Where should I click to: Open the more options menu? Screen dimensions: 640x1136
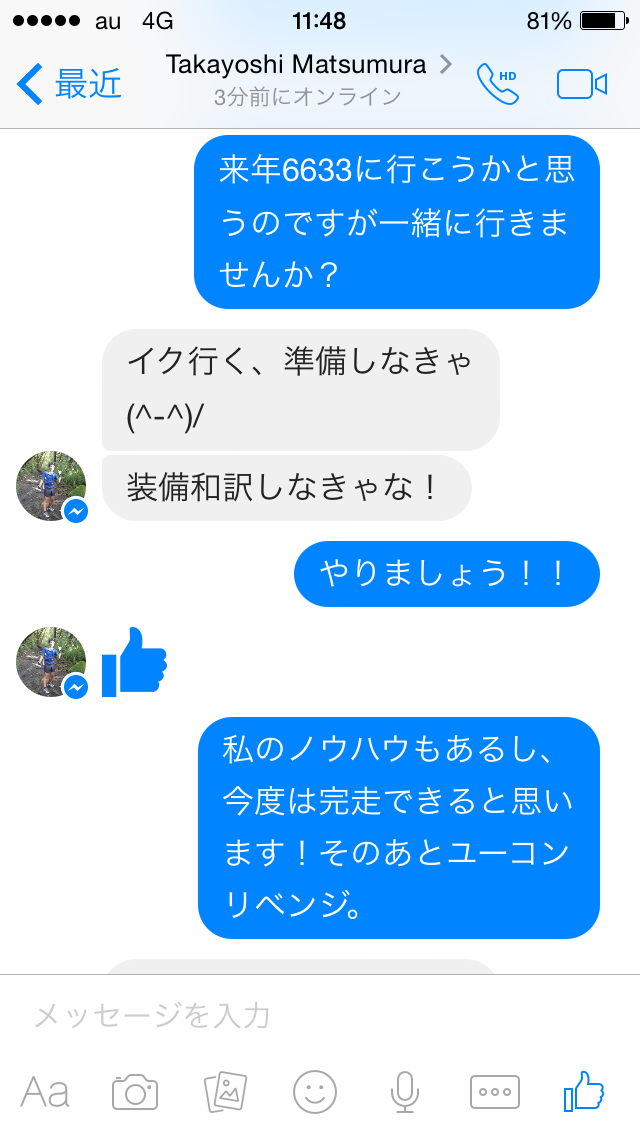click(x=495, y=1092)
